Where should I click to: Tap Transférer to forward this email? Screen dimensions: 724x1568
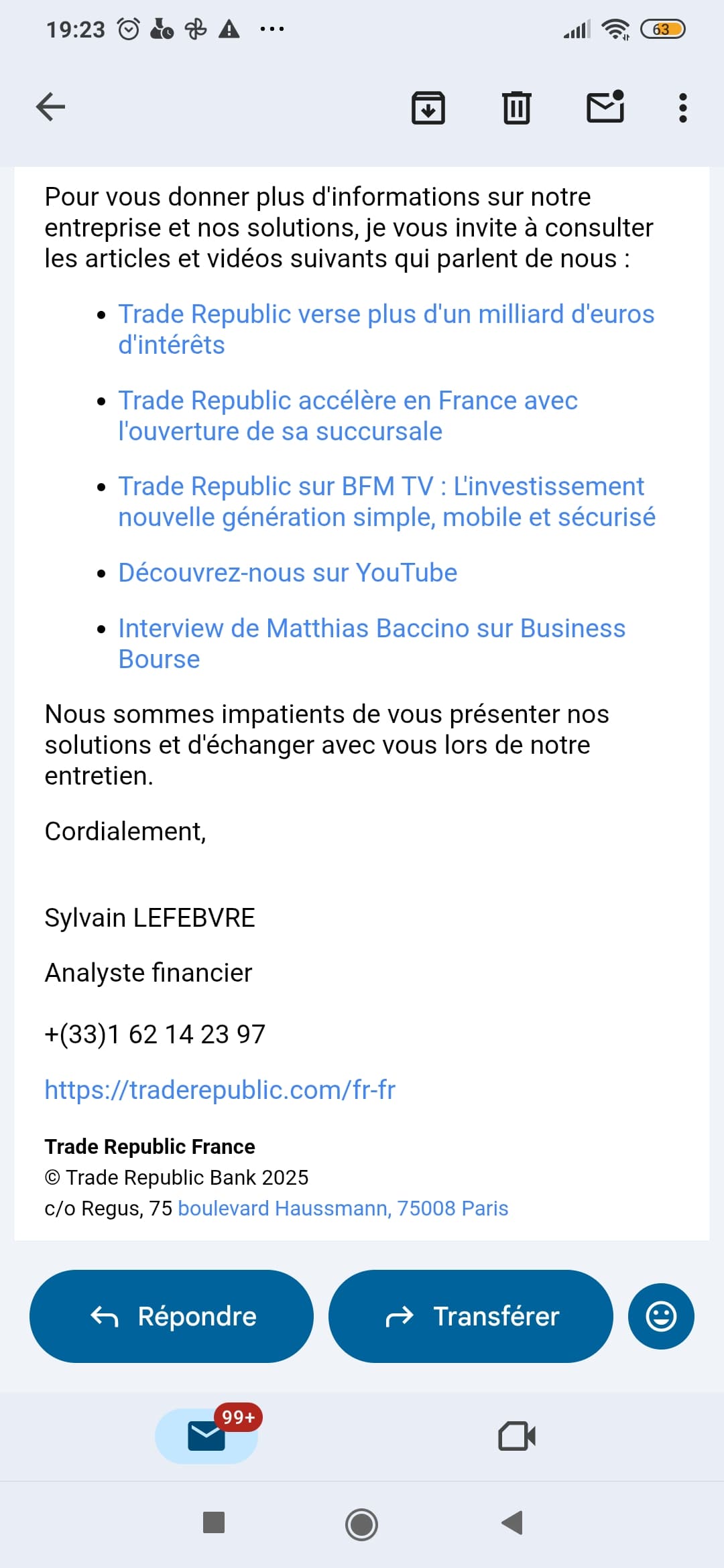point(471,1316)
